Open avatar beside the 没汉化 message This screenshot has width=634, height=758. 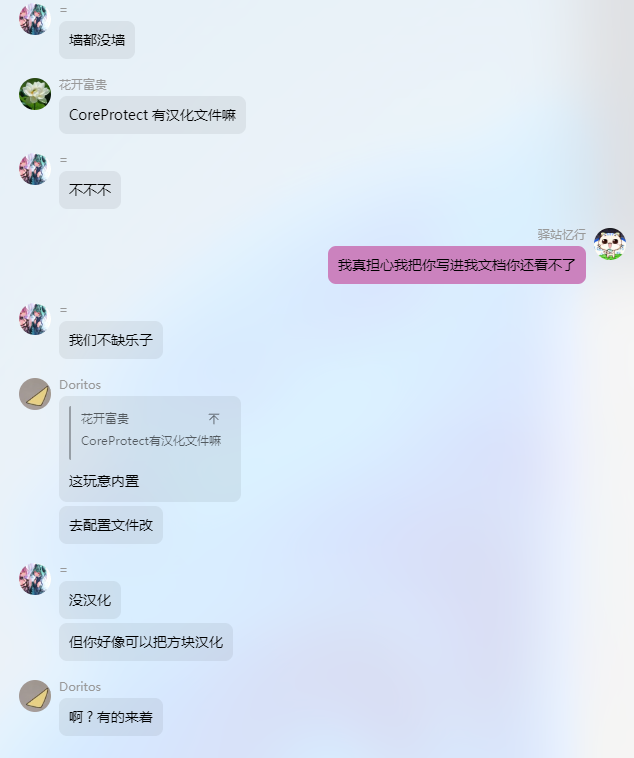click(35, 579)
